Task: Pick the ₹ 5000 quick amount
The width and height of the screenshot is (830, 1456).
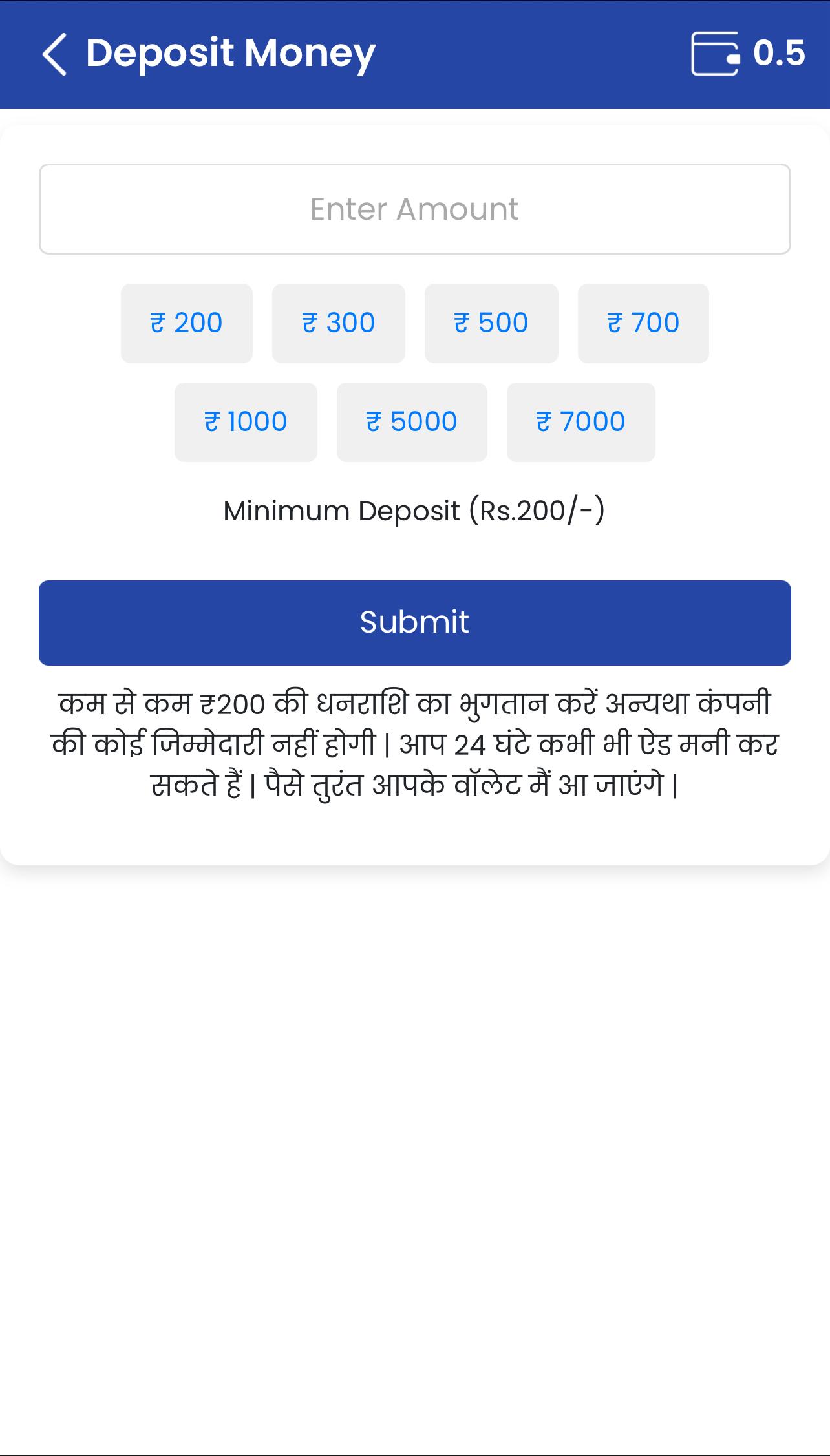Action: click(x=412, y=422)
